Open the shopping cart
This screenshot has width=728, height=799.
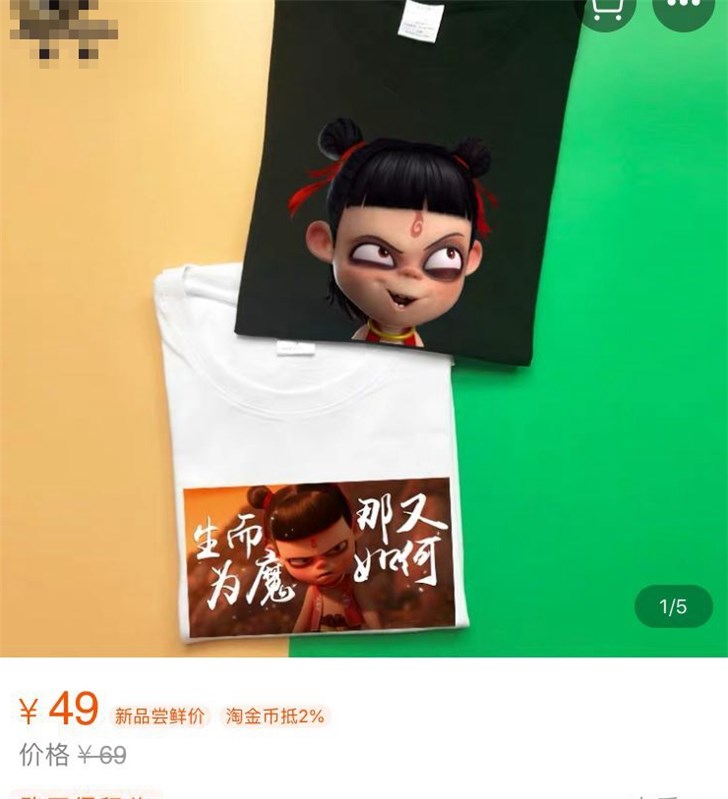(x=608, y=9)
